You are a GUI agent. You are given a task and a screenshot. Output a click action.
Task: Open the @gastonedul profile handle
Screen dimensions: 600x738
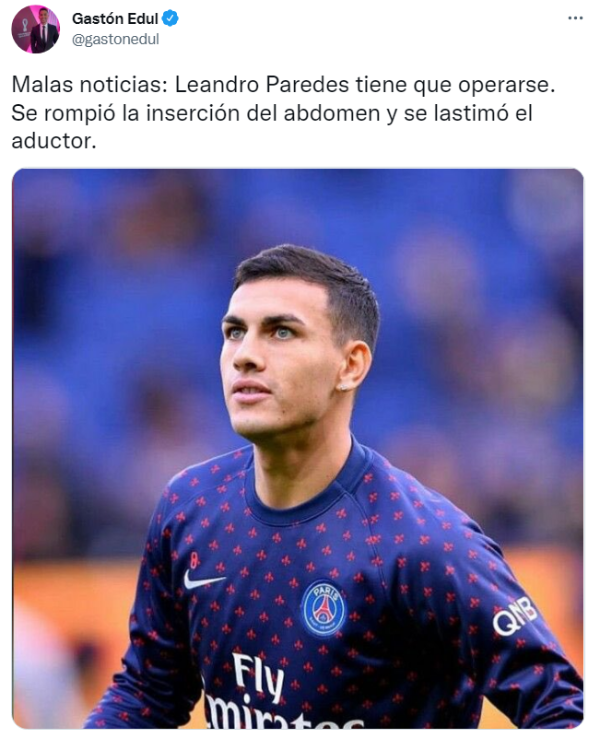115,38
